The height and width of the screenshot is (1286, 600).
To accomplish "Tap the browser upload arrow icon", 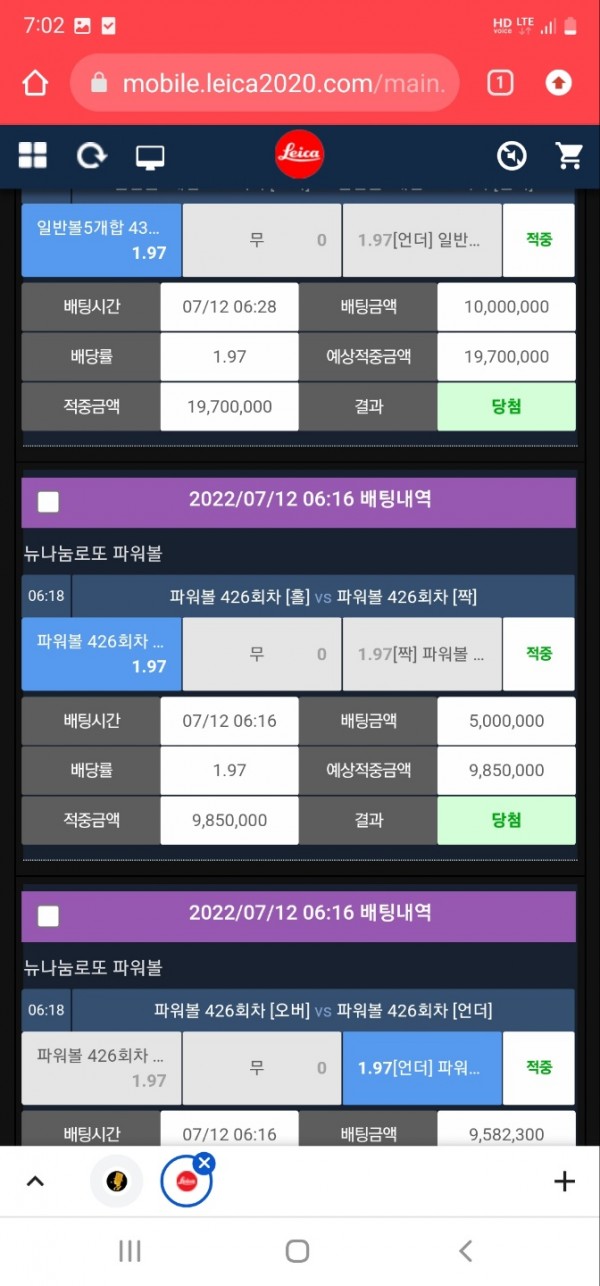I will coord(558,83).
